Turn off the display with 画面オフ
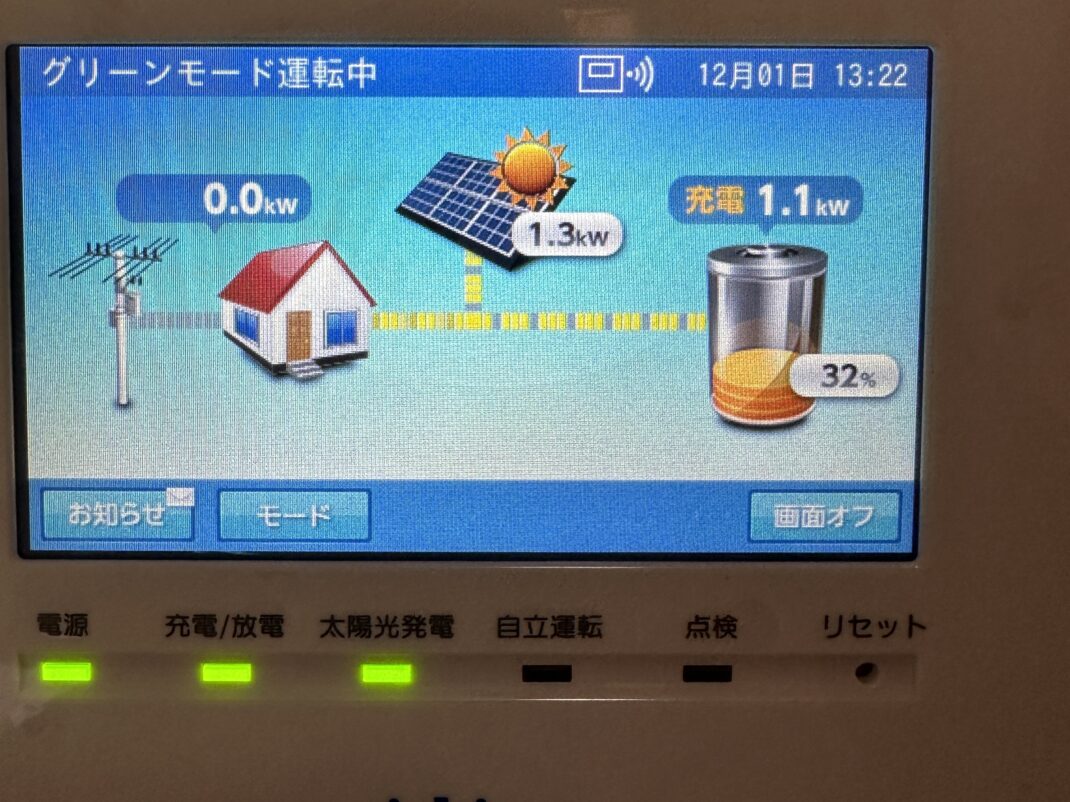 824,516
